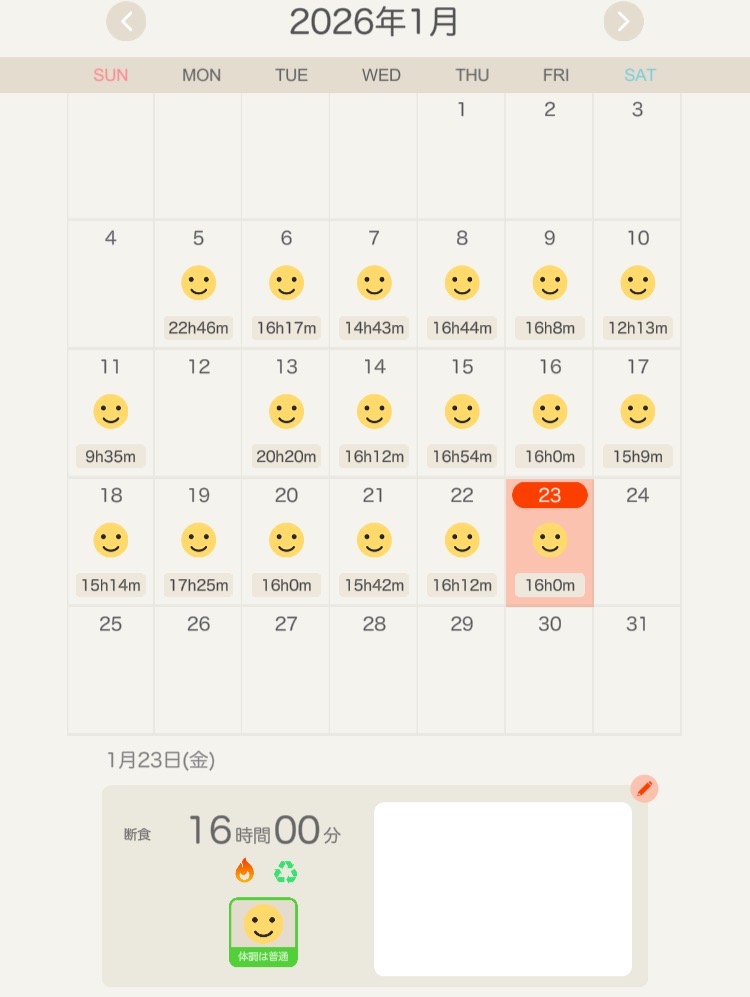The image size is (750, 997).
Task: Tap the highlighted January 23 cell
Action: tap(549, 542)
